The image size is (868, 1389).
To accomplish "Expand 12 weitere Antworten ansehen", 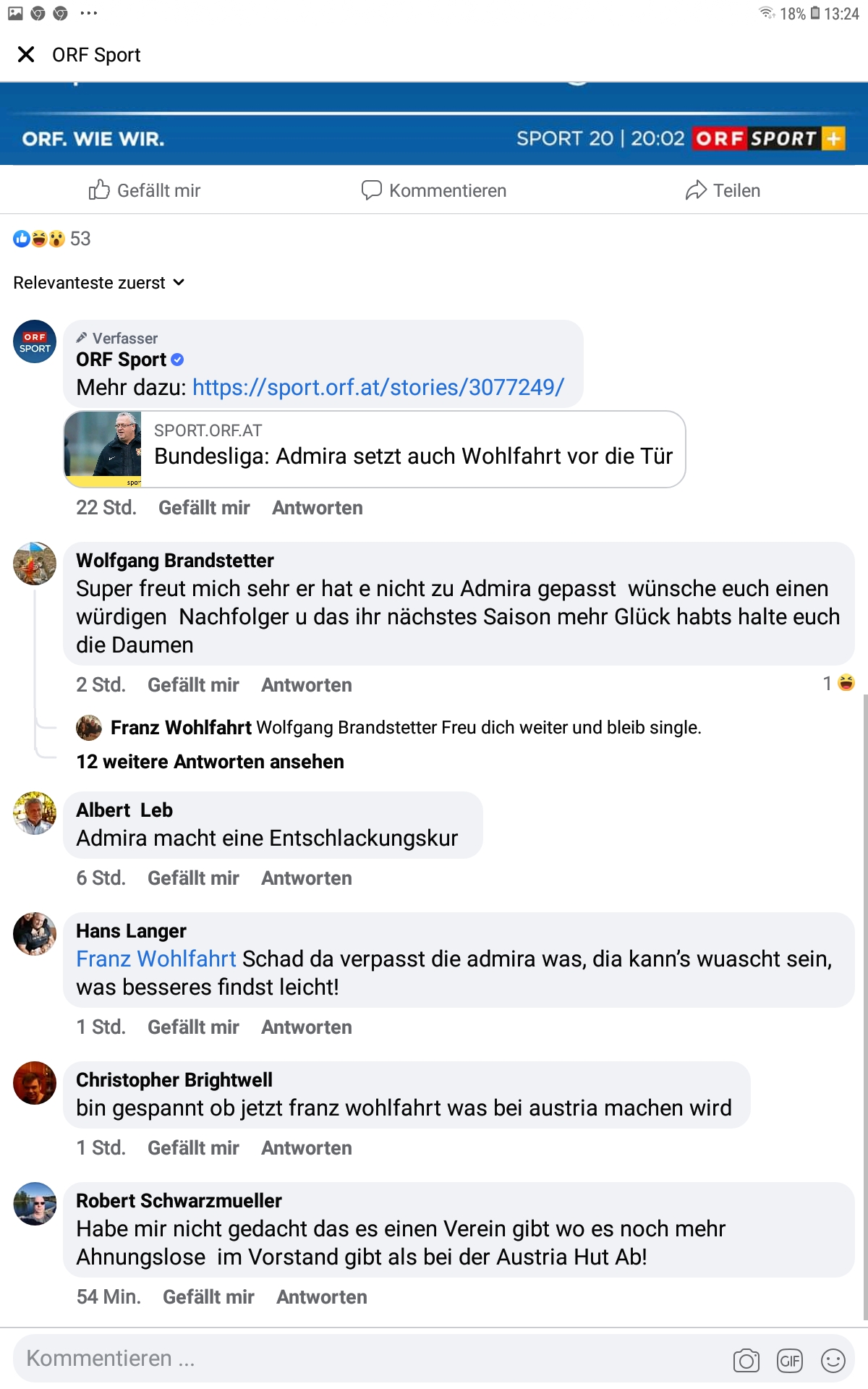I will [x=210, y=762].
